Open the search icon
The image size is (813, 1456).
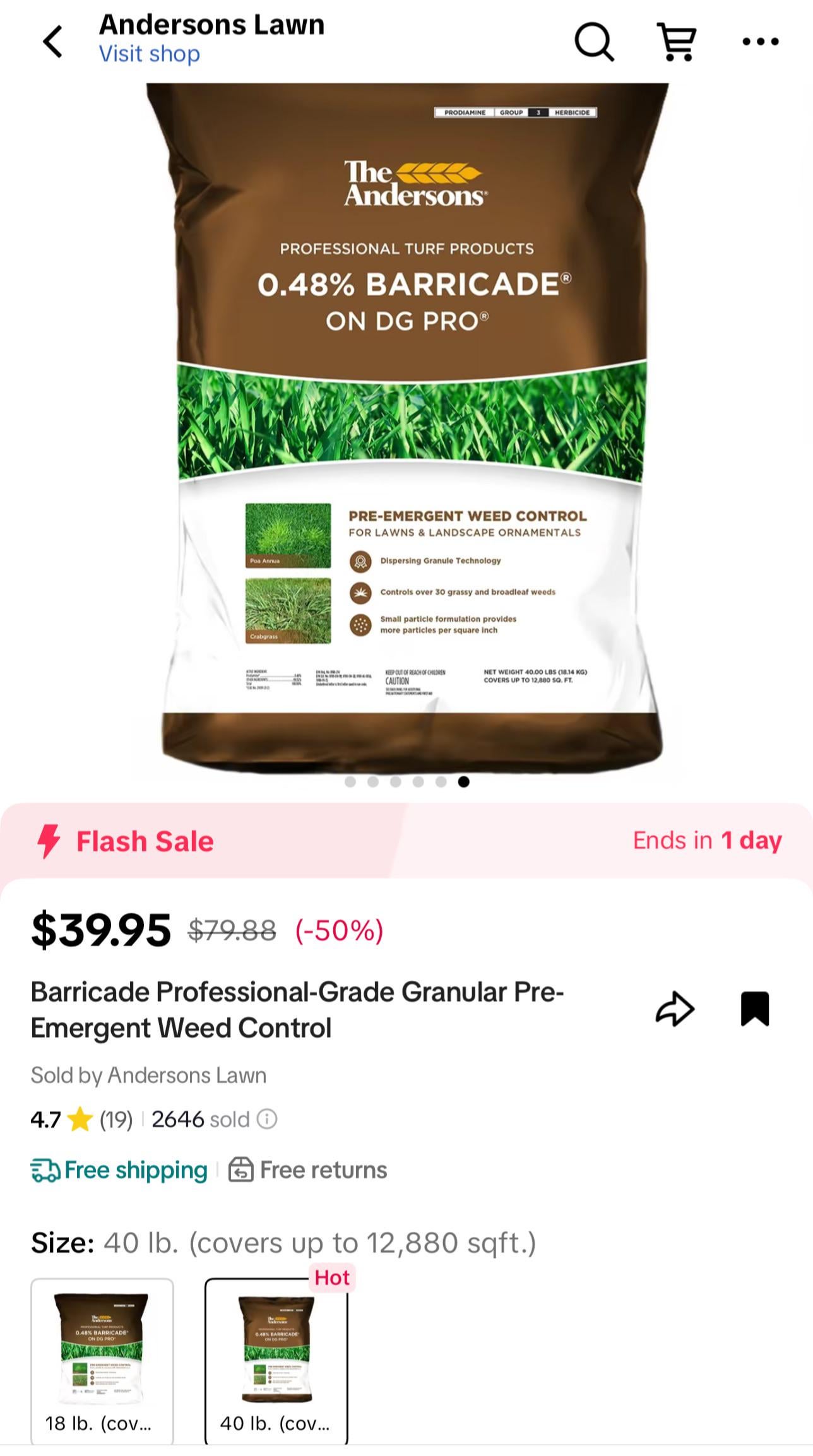click(593, 42)
